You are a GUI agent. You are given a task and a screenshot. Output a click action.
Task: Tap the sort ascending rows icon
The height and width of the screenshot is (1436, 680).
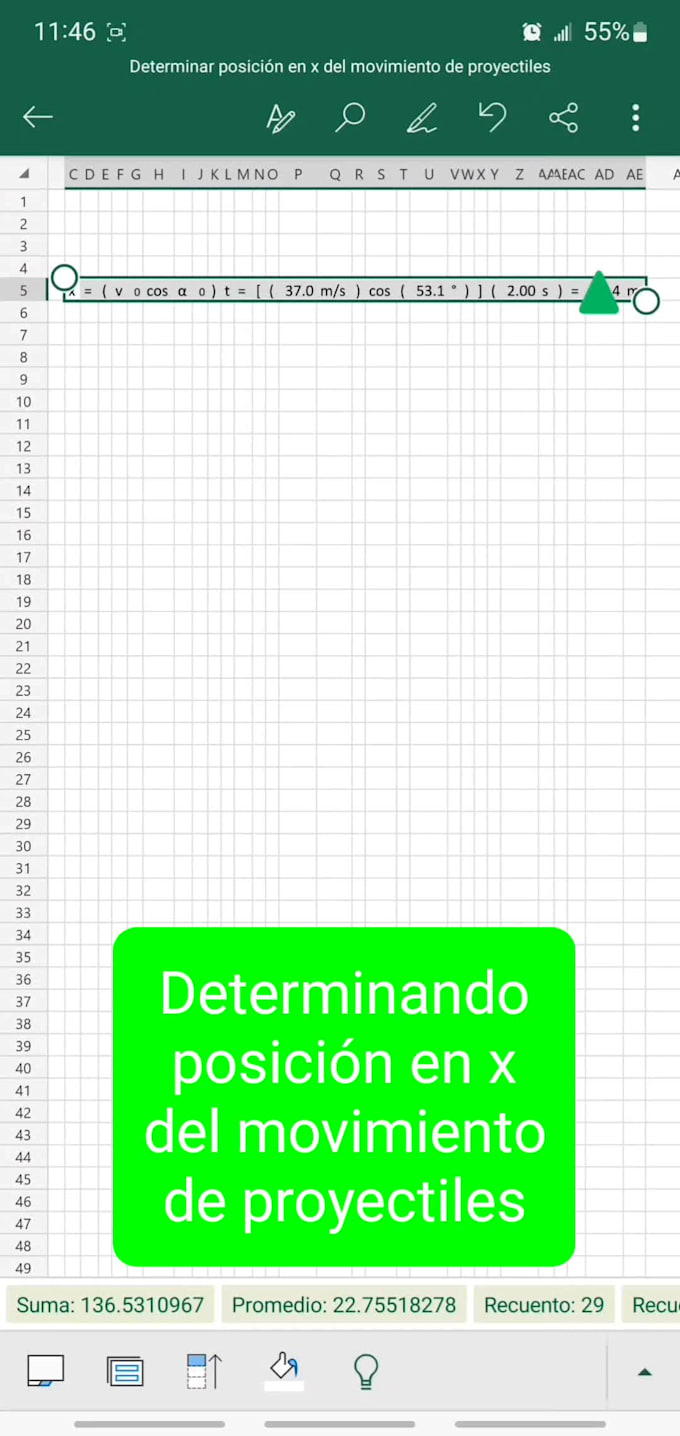(x=204, y=1371)
